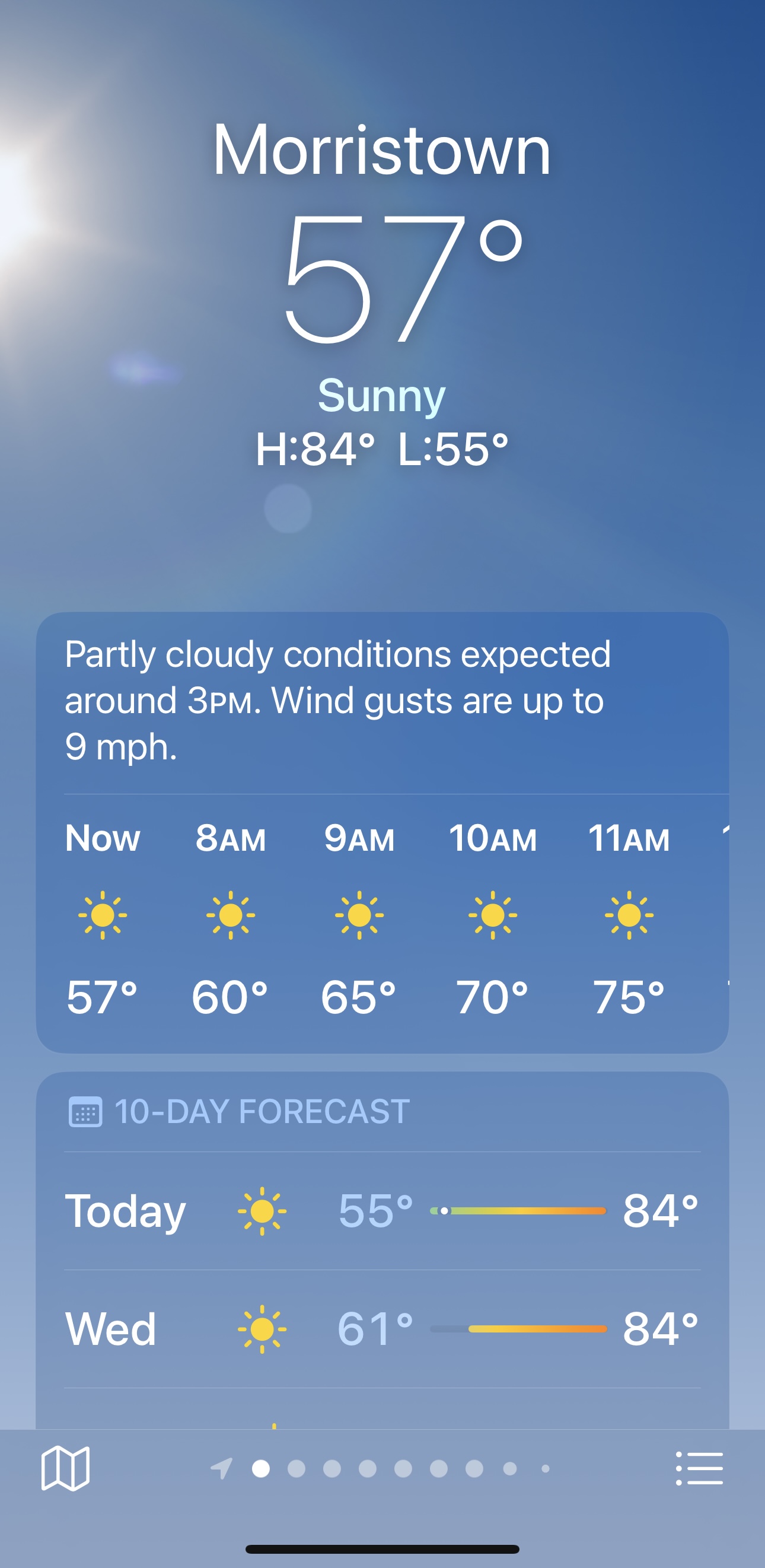Image resolution: width=765 pixels, height=1568 pixels.
Task: Expand Wednesday's forecast row
Action: click(x=382, y=1328)
